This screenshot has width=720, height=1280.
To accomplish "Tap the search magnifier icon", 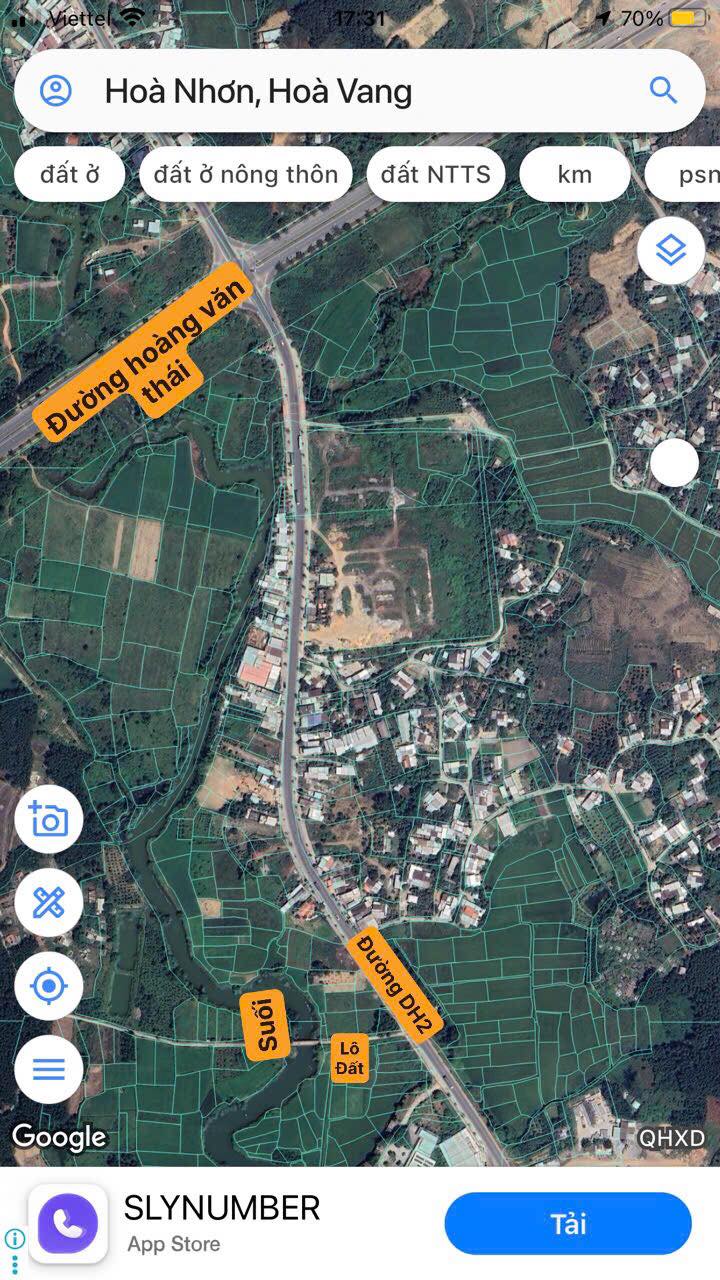I will pos(663,91).
